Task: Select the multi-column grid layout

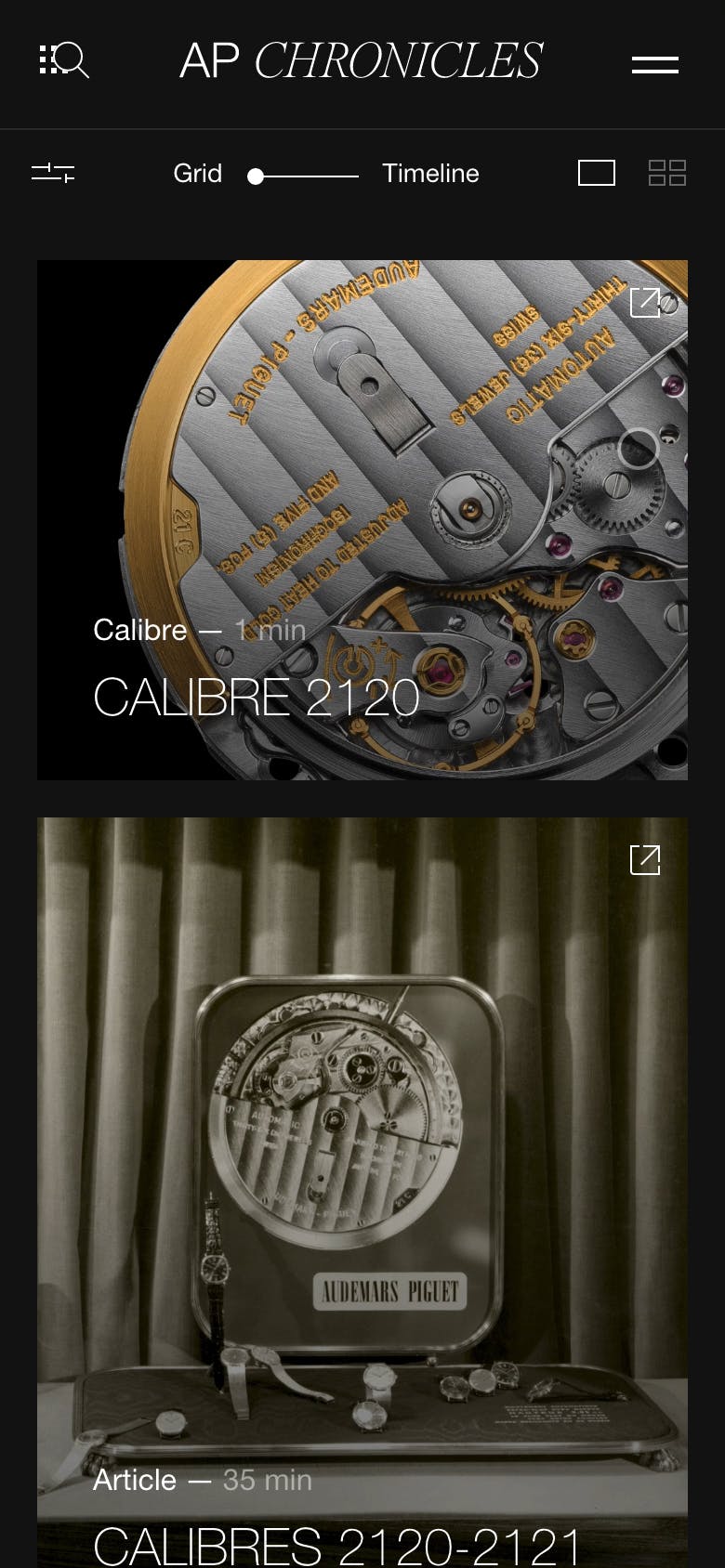Action: (x=666, y=173)
